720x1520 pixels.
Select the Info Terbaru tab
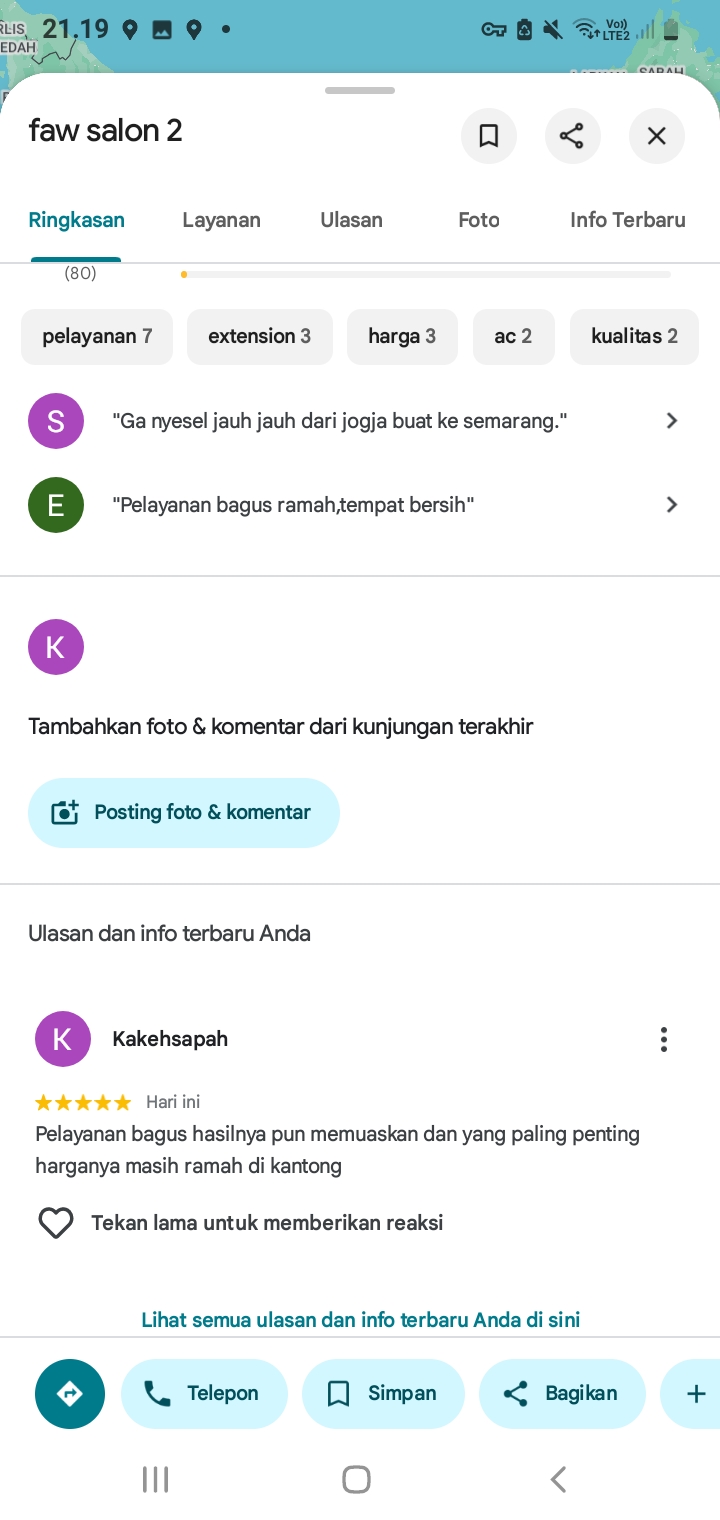(x=628, y=220)
